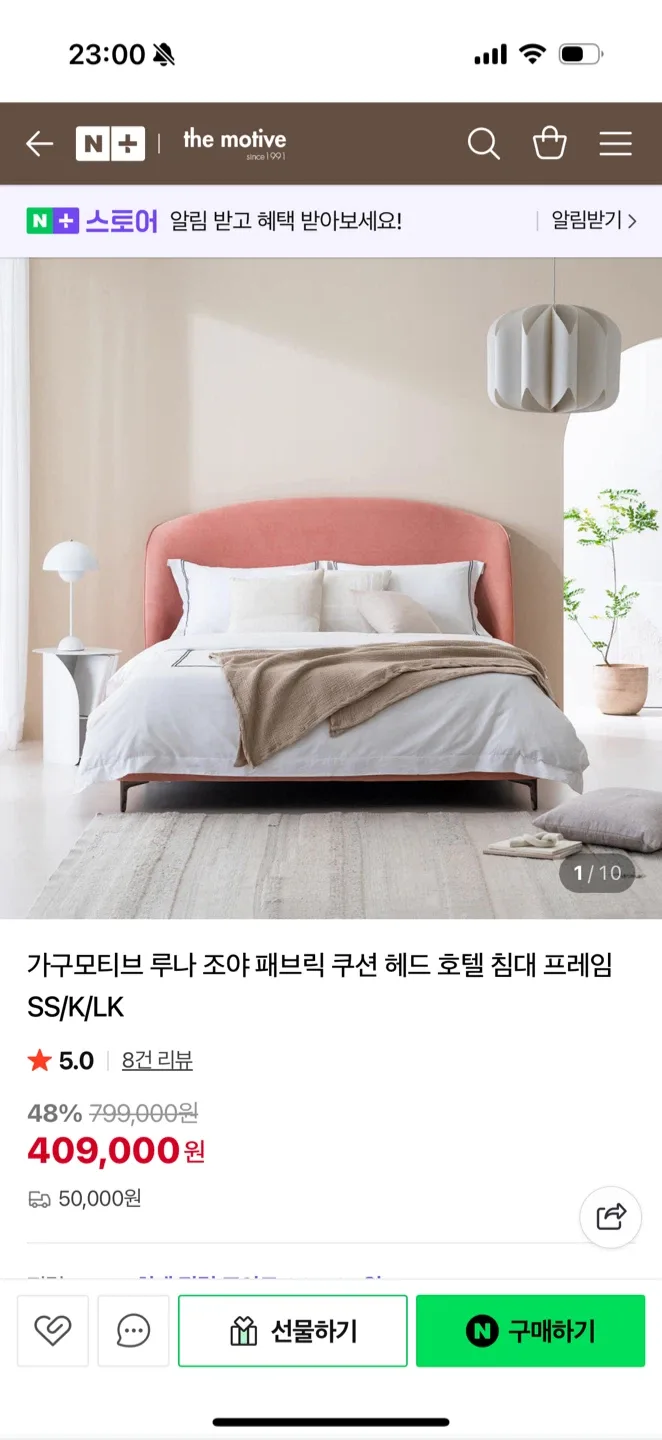Open the N+ store home logo
Screen dimensions: 662x1440
110,144
